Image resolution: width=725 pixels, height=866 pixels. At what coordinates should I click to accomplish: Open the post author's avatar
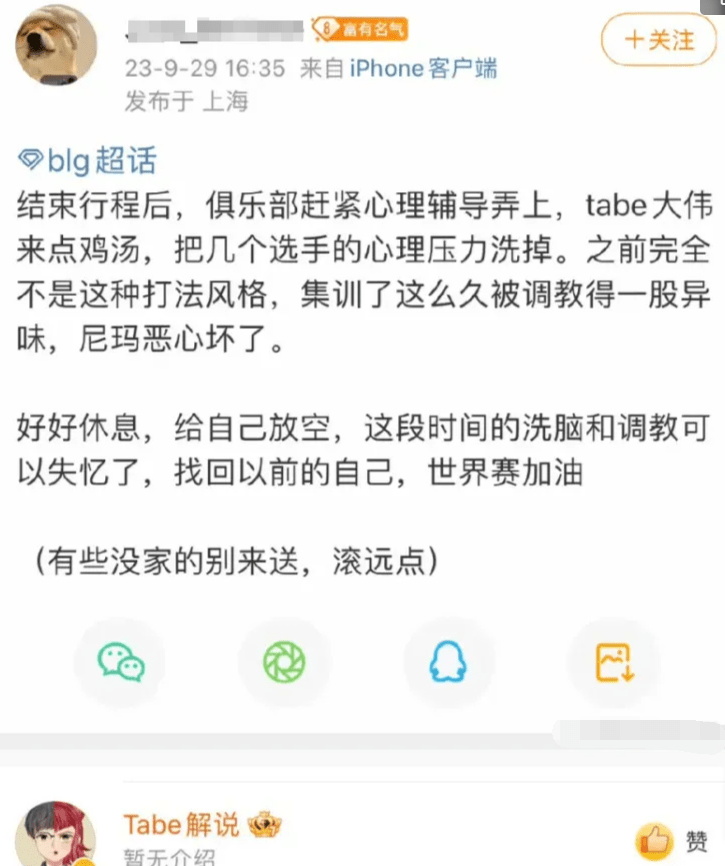pos(57,46)
